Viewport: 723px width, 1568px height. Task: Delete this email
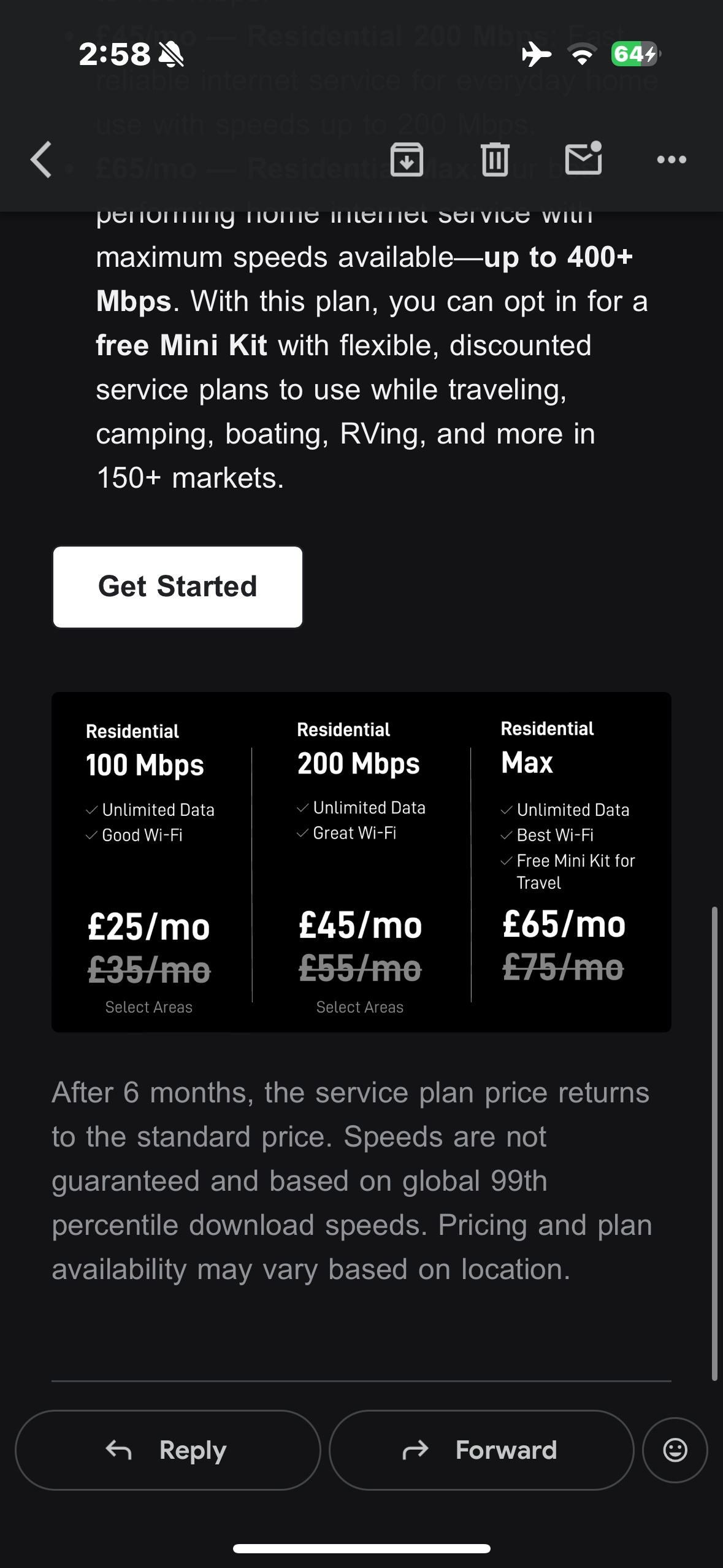coord(495,159)
